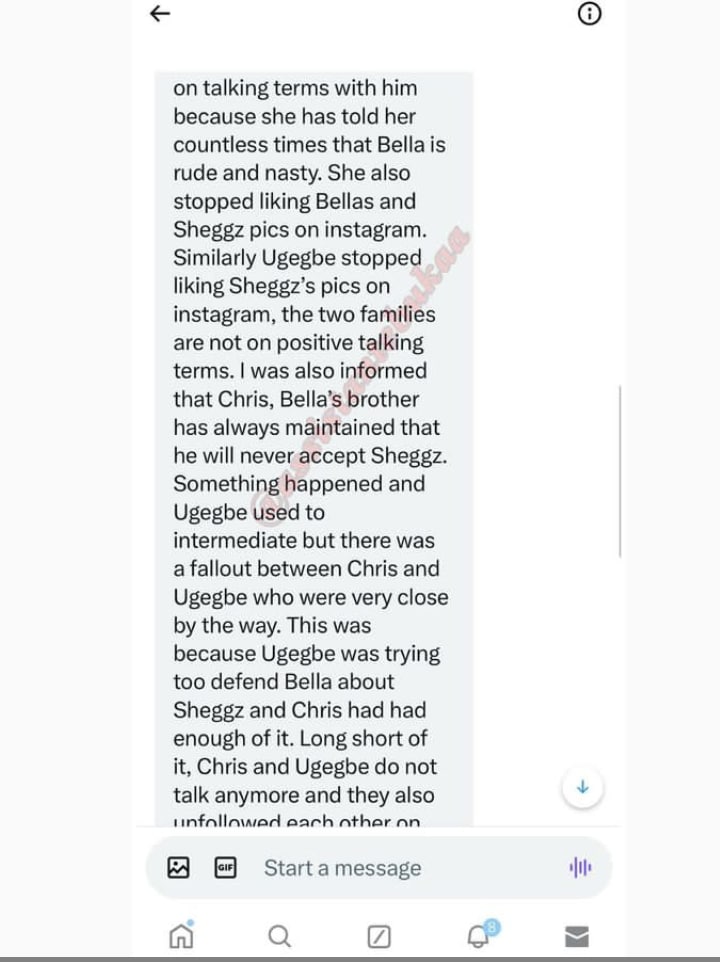
Task: Open the notifications bell tab
Action: pos(479,935)
